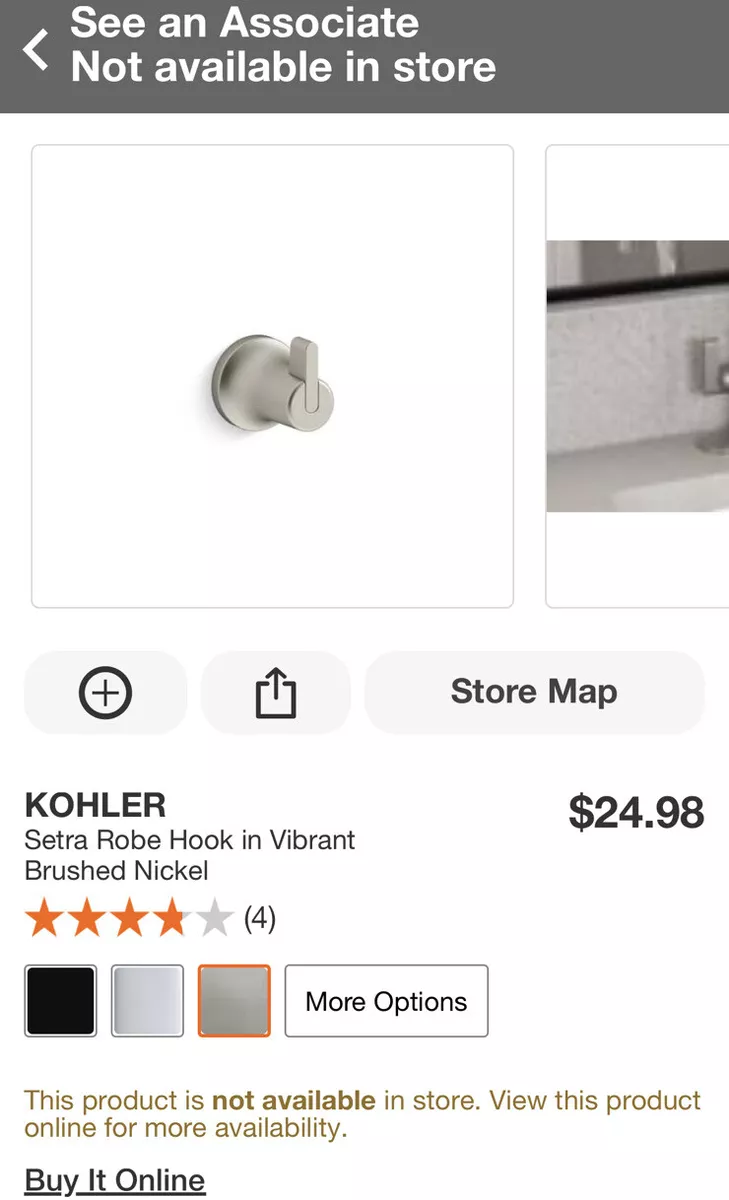Select the black finish swatch

(61, 1001)
